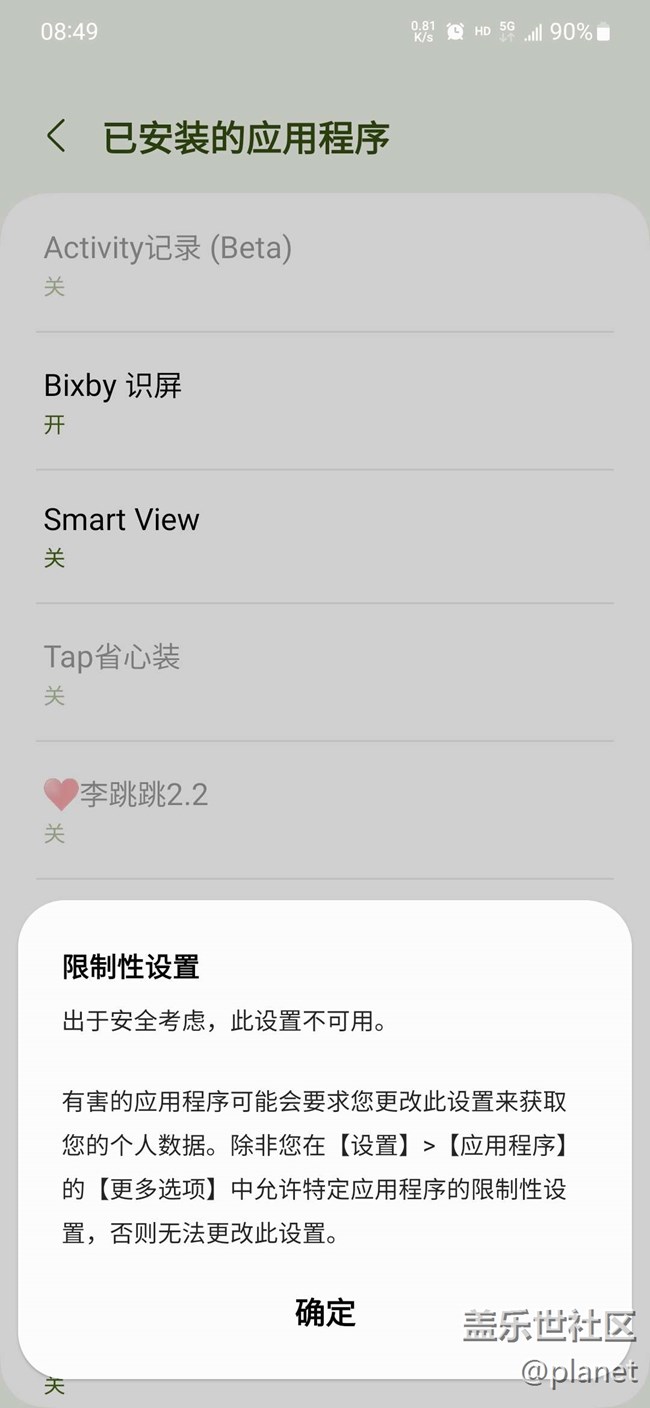650x1408 pixels.
Task: Go back from 已安装的应用程序
Action: coord(57,137)
